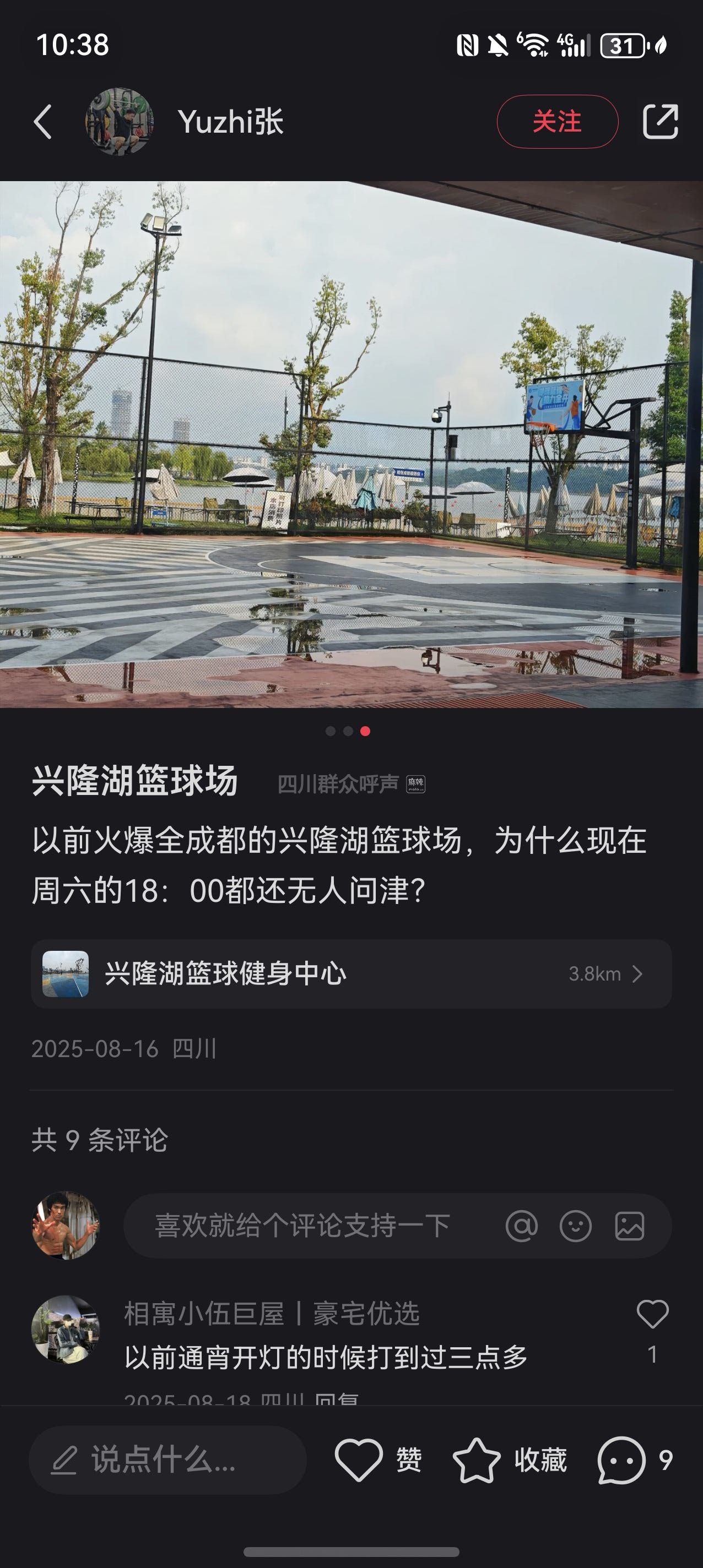Save the post with 收藏 star
The height and width of the screenshot is (1568, 703).
point(477,1460)
